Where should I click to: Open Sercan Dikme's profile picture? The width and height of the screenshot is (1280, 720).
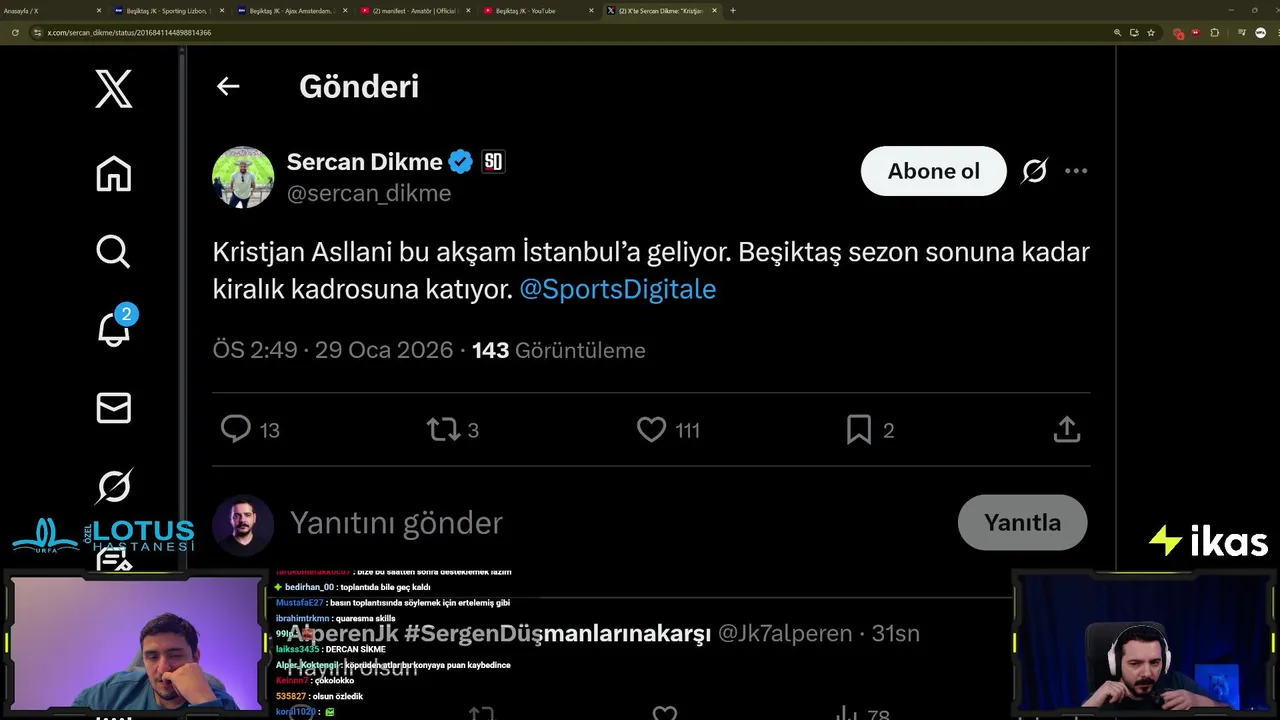click(x=243, y=177)
